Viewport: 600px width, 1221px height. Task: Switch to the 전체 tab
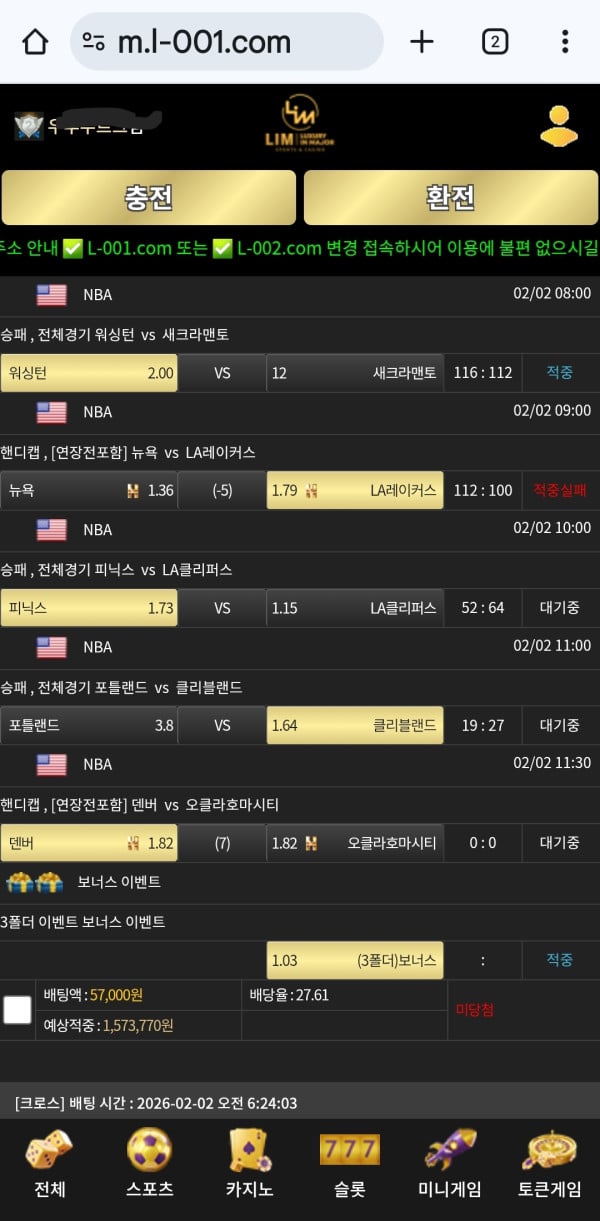[49, 1164]
